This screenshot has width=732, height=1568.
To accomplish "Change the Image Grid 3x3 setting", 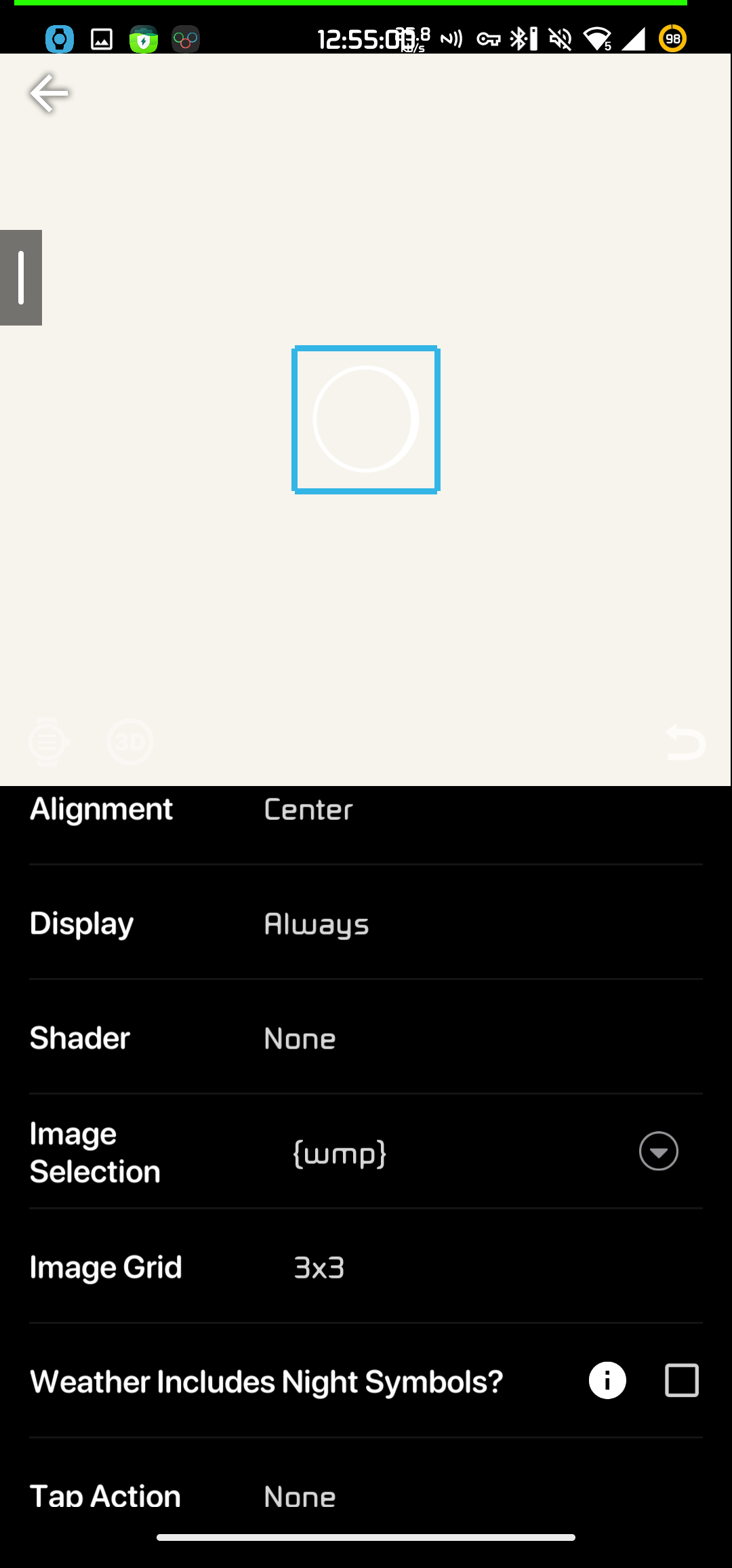I will click(319, 1267).
